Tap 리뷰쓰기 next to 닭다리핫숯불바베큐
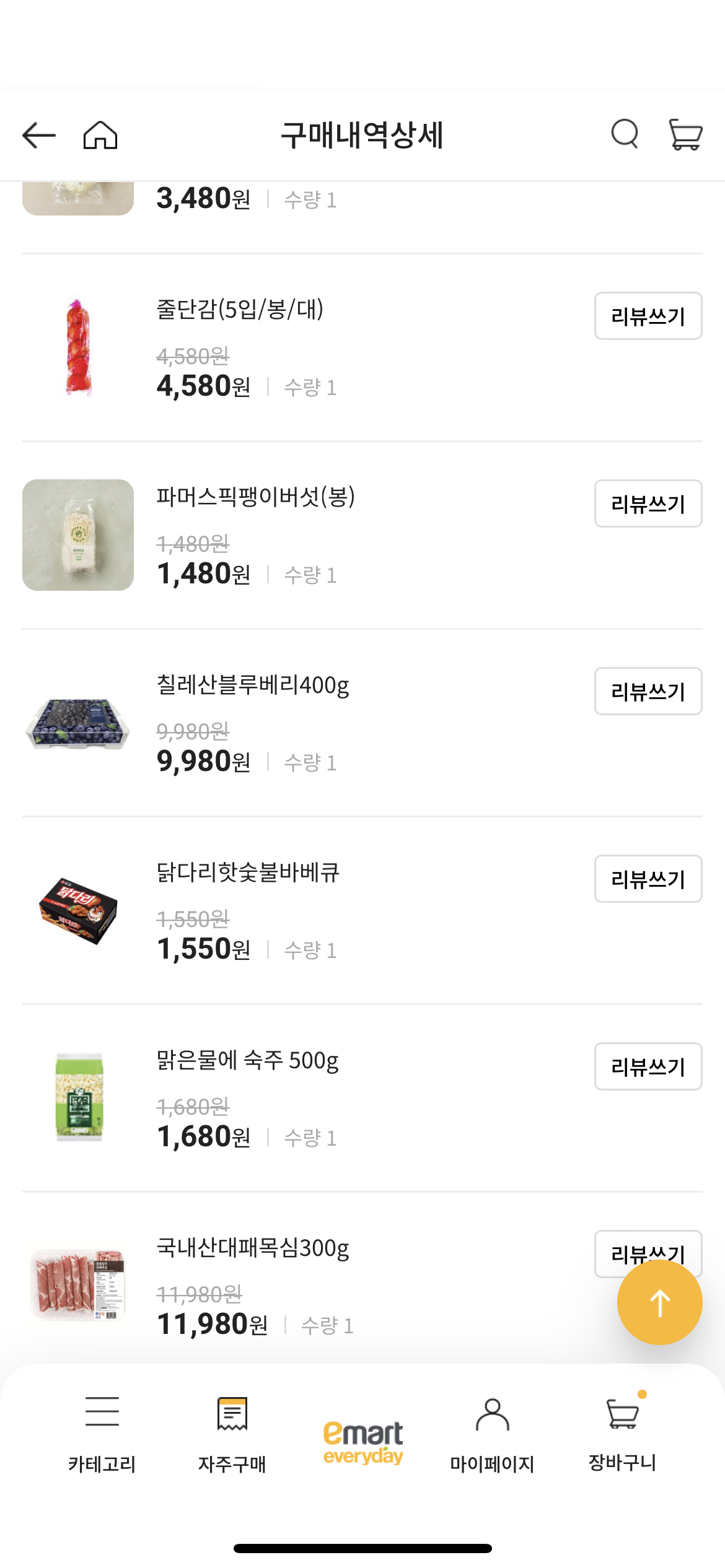The height and width of the screenshot is (1568, 725). (x=648, y=879)
